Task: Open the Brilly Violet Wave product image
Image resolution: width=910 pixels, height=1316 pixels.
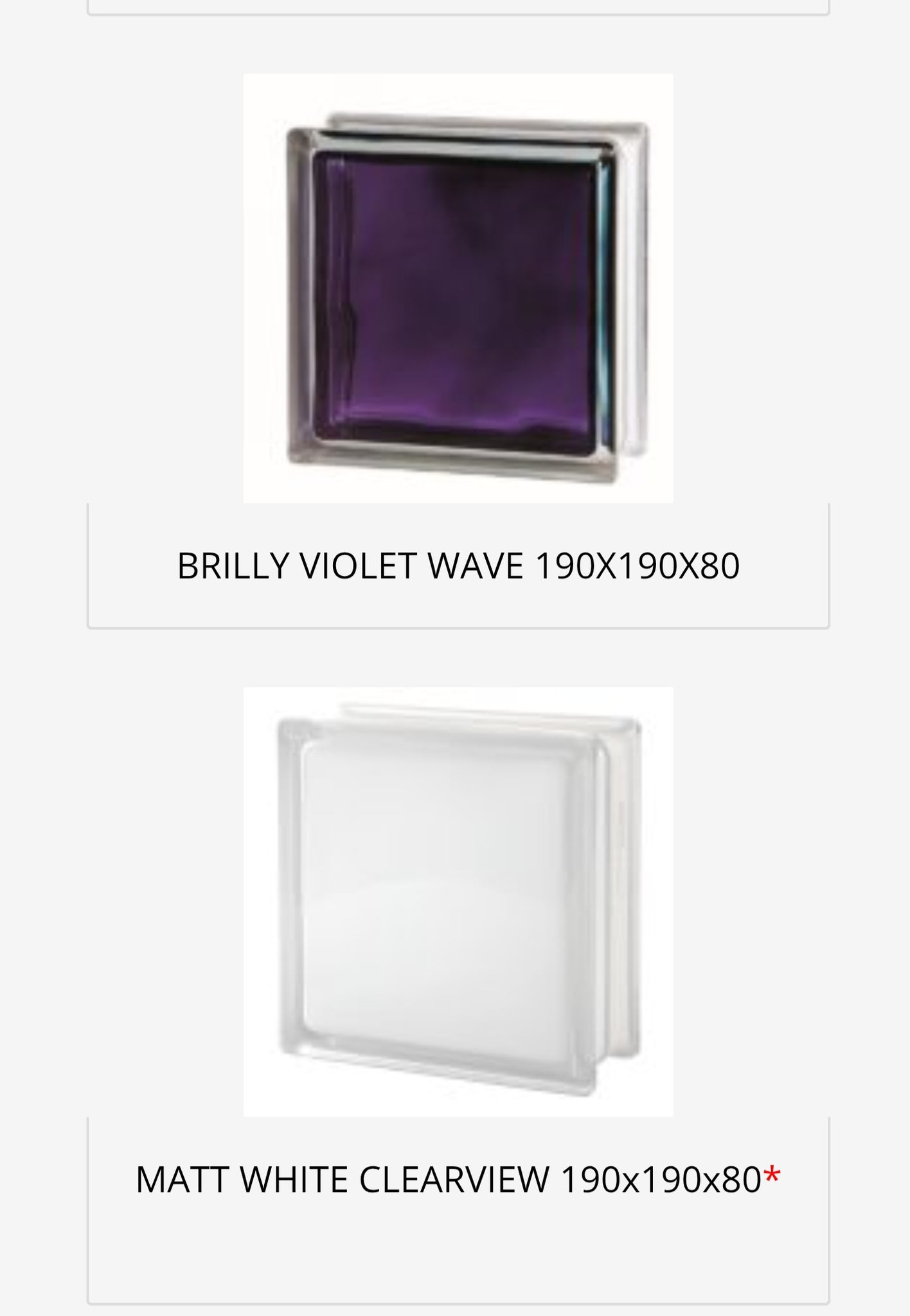Action: 458,288
